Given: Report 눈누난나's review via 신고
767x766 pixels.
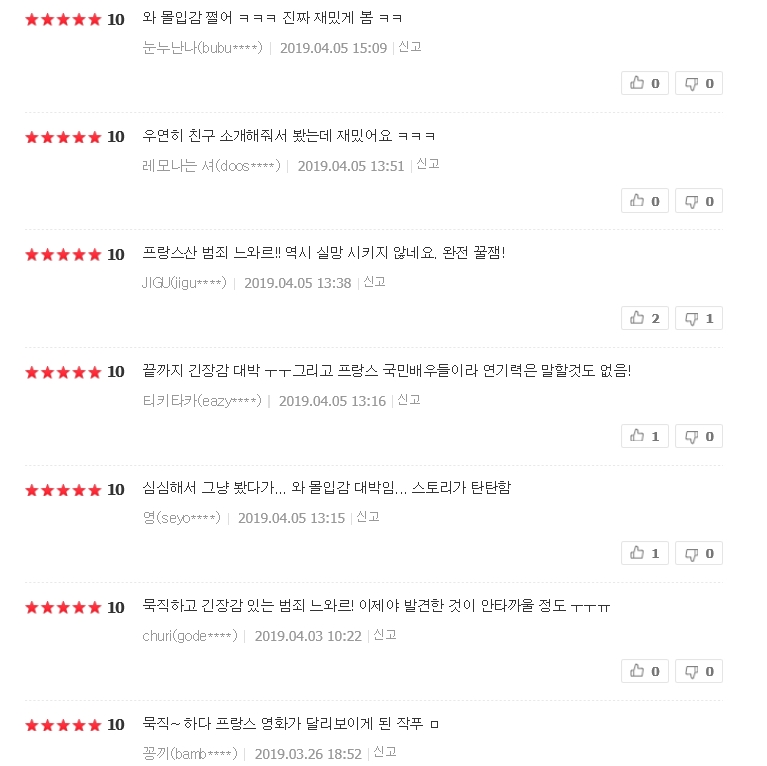Looking at the screenshot, I should 410,47.
